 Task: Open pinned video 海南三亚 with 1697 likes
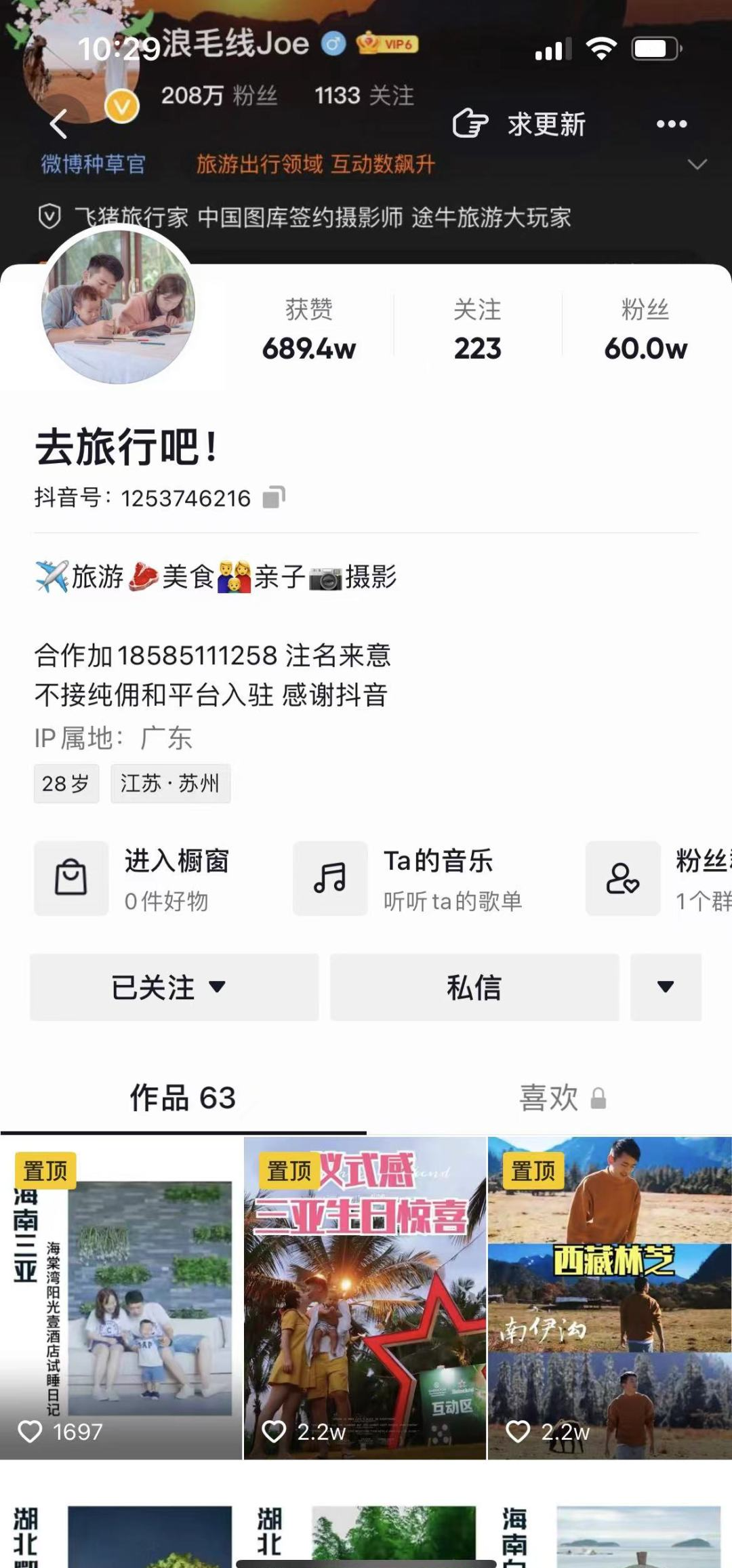click(x=121, y=1298)
